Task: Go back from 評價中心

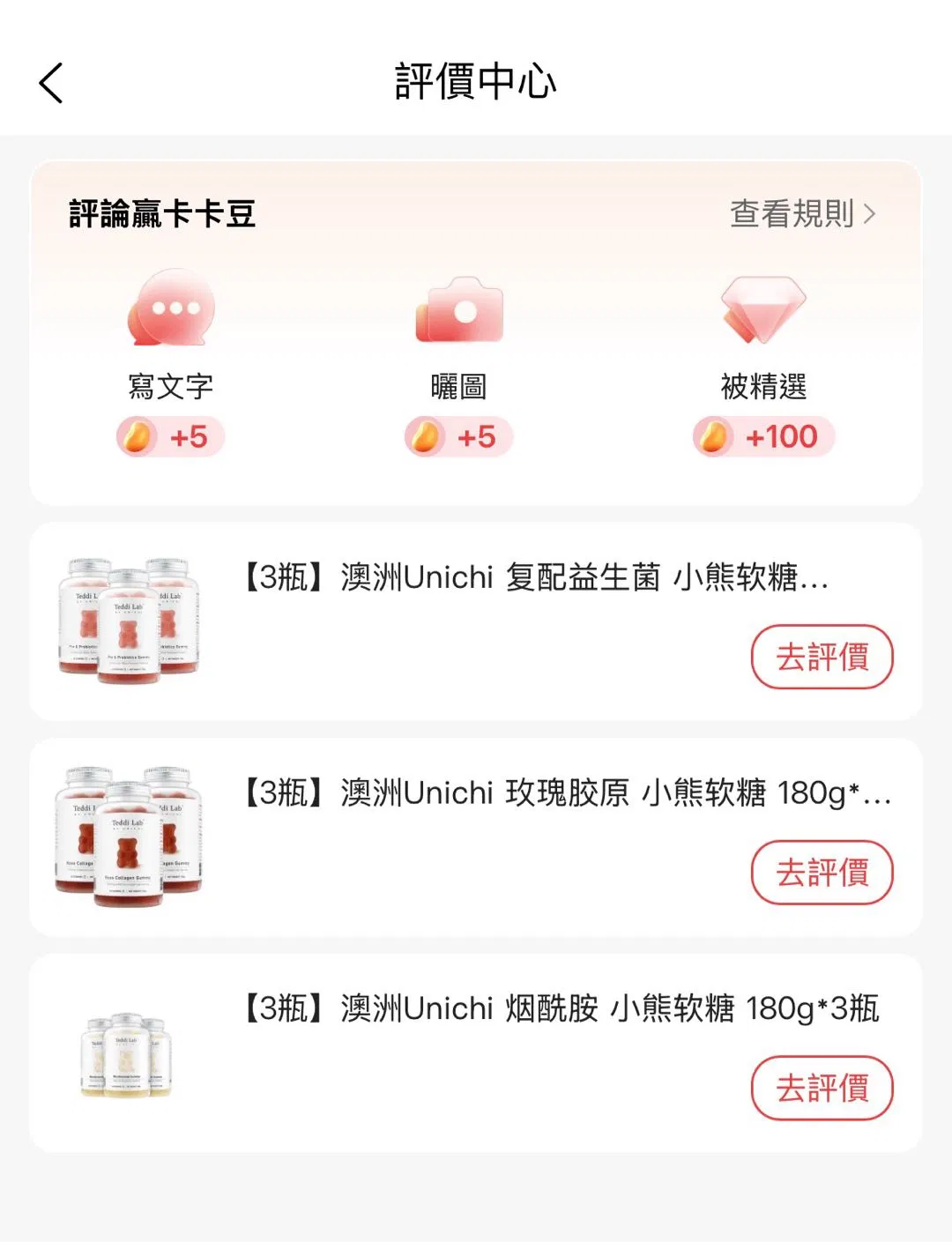Action: (x=51, y=83)
